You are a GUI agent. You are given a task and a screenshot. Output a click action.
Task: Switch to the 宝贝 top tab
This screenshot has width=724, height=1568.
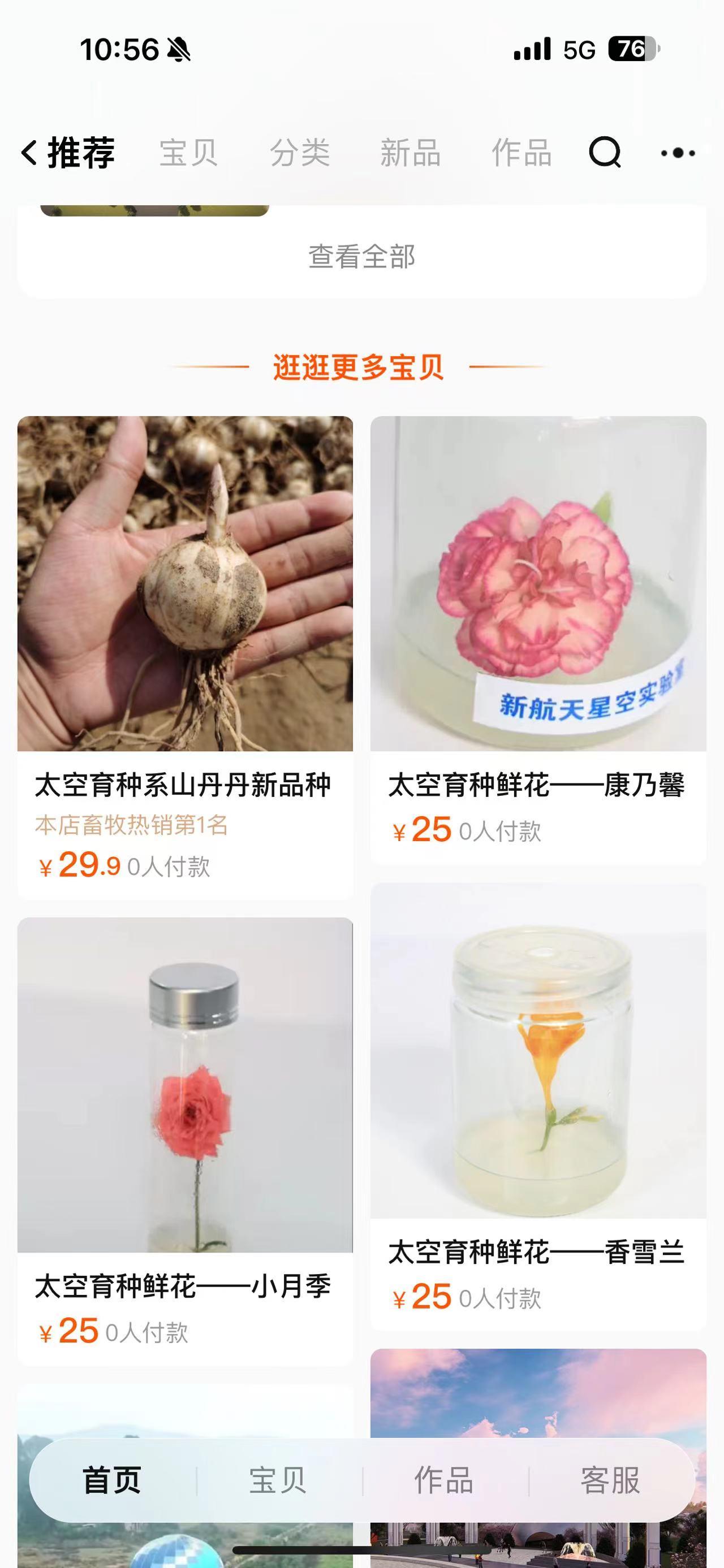click(188, 152)
